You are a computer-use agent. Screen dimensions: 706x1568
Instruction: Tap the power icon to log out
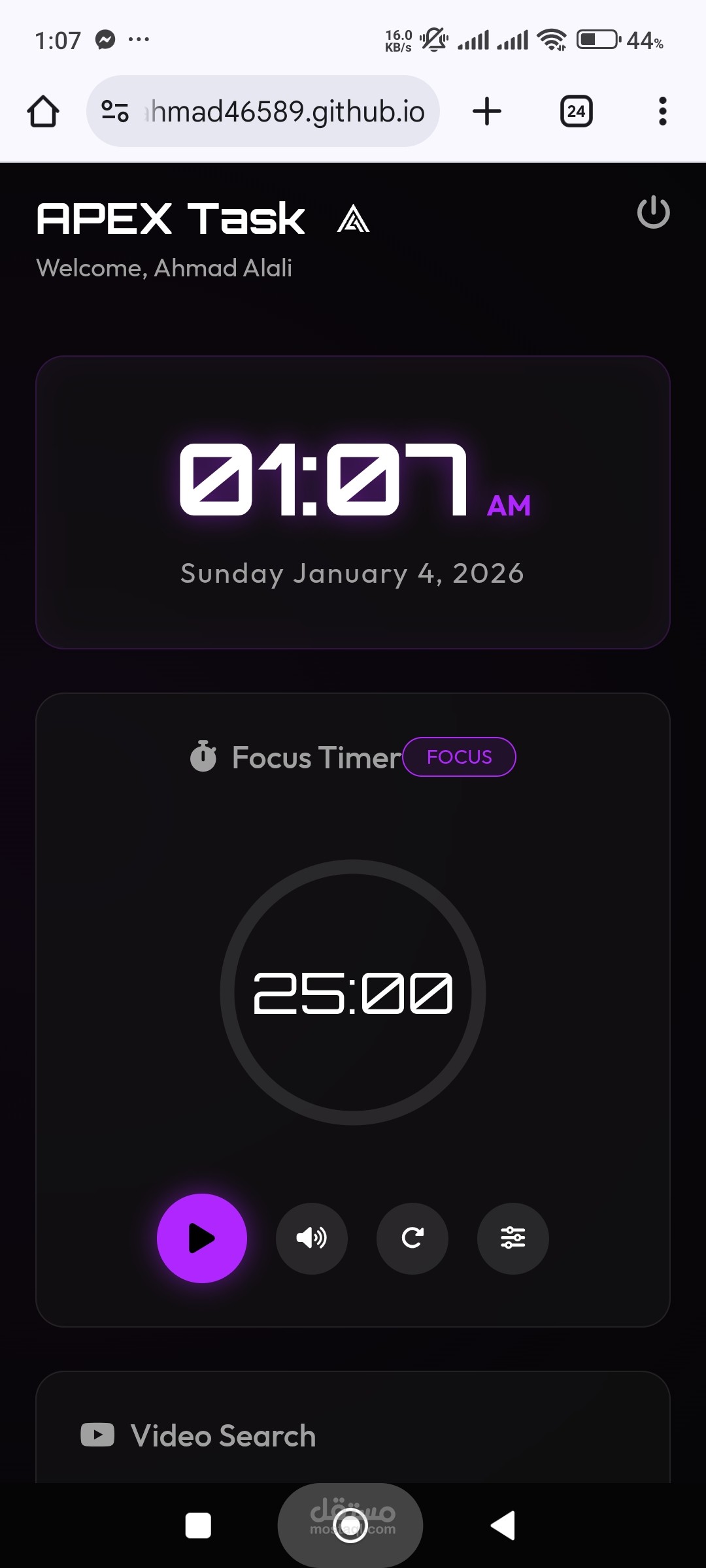(x=653, y=212)
